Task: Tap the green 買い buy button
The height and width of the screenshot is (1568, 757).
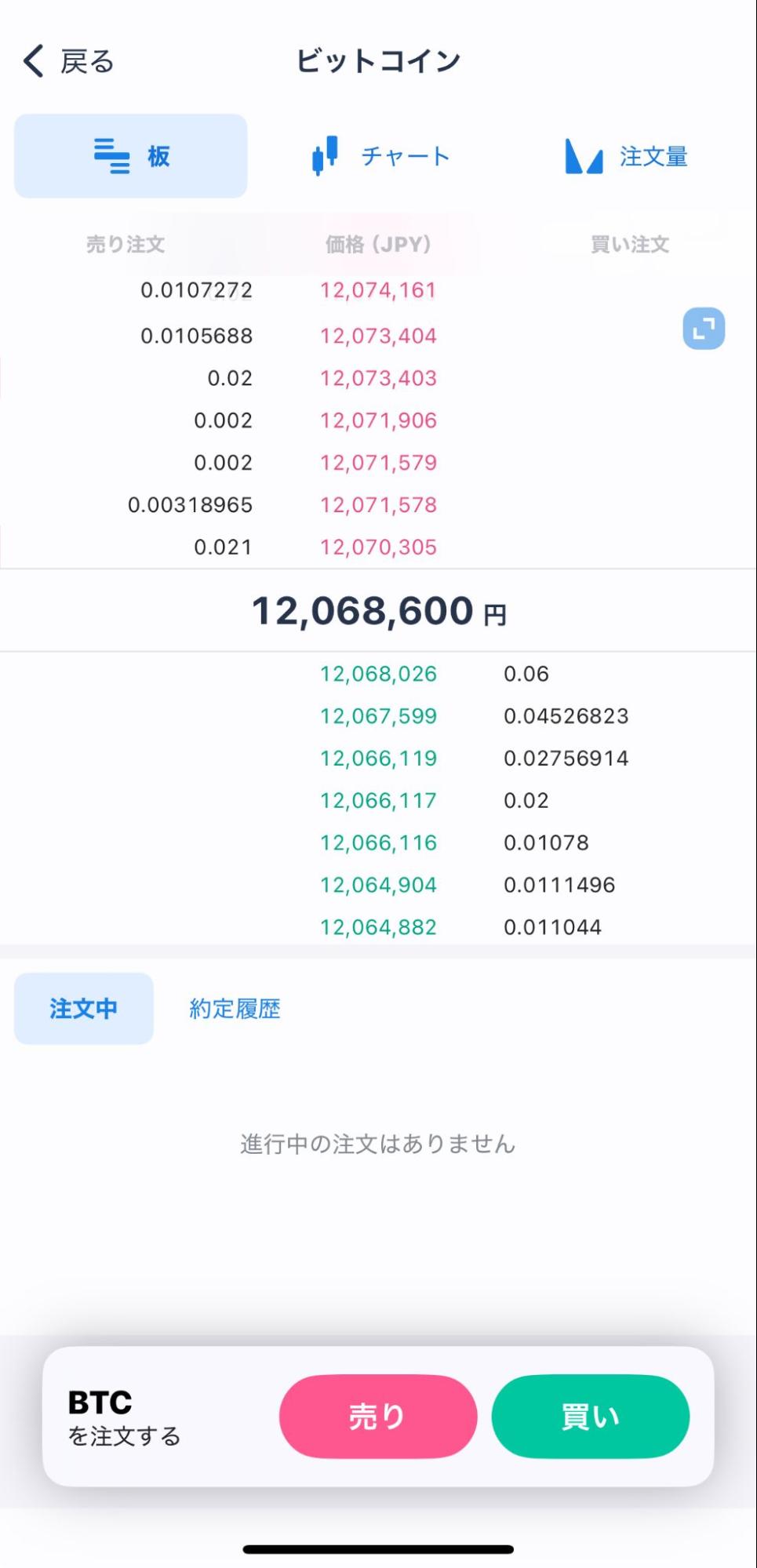Action: pos(590,1416)
